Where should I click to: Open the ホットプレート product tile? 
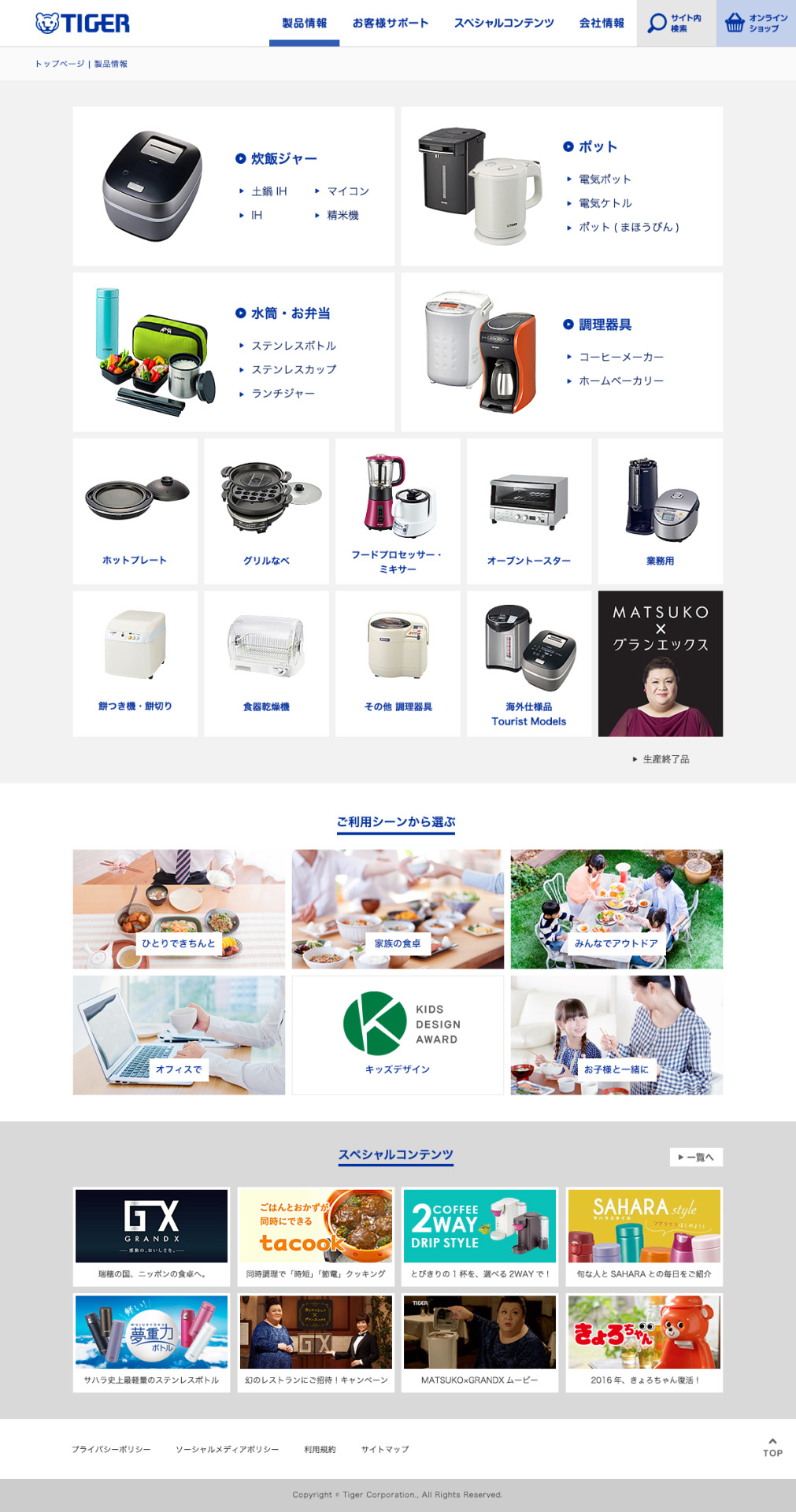(135, 511)
